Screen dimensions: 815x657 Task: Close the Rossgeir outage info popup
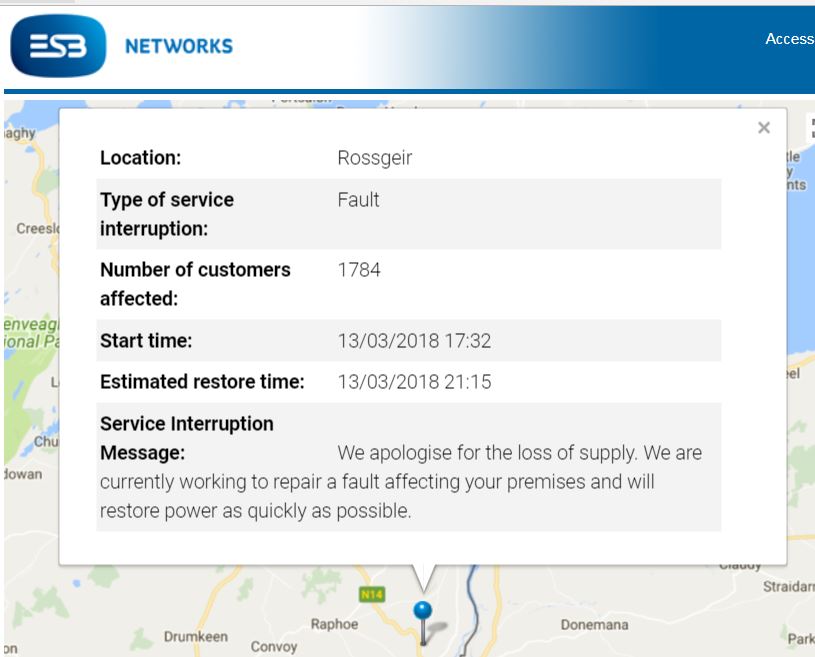pyautogui.click(x=764, y=128)
